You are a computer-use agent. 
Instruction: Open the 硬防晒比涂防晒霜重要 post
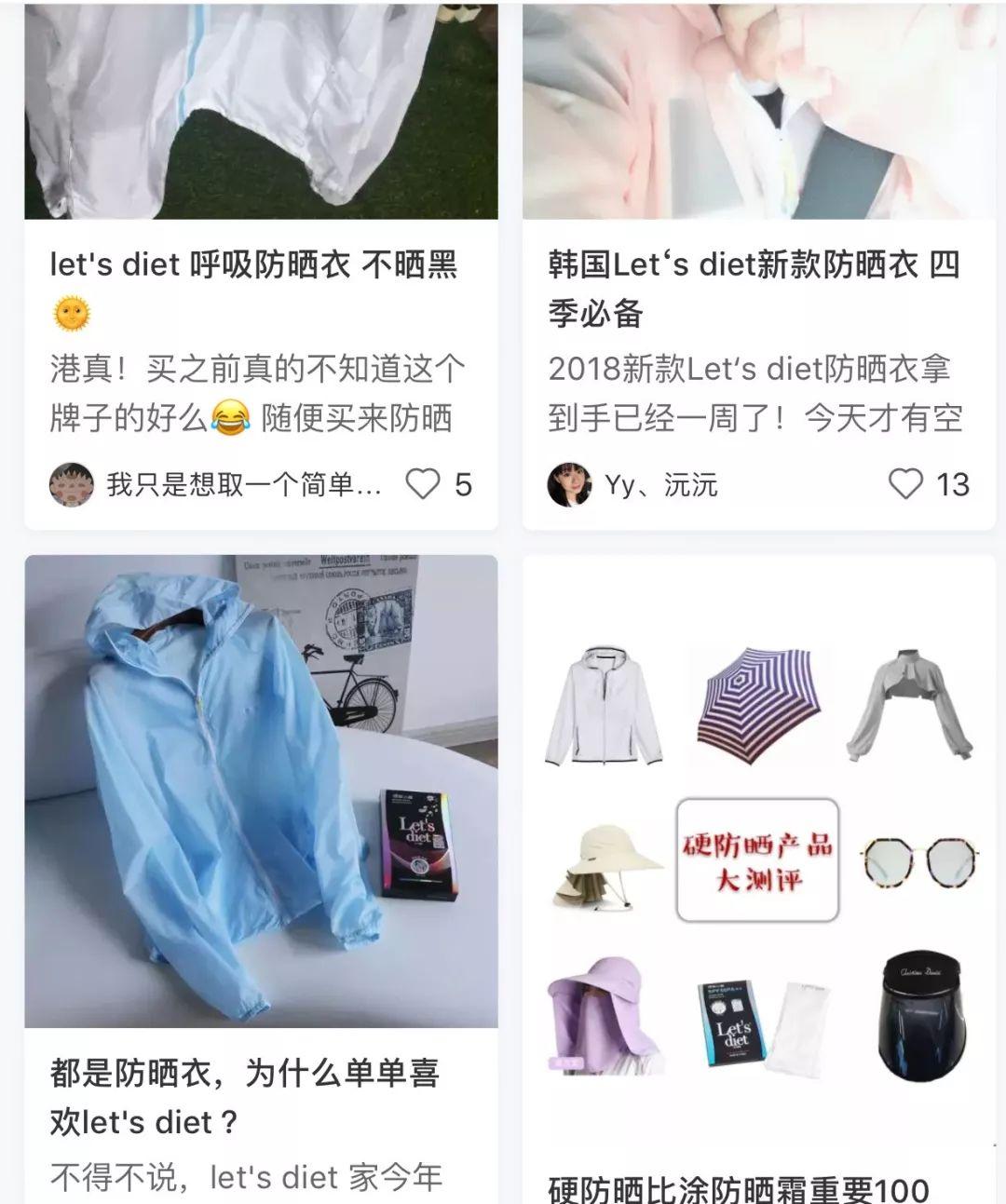point(738,1188)
